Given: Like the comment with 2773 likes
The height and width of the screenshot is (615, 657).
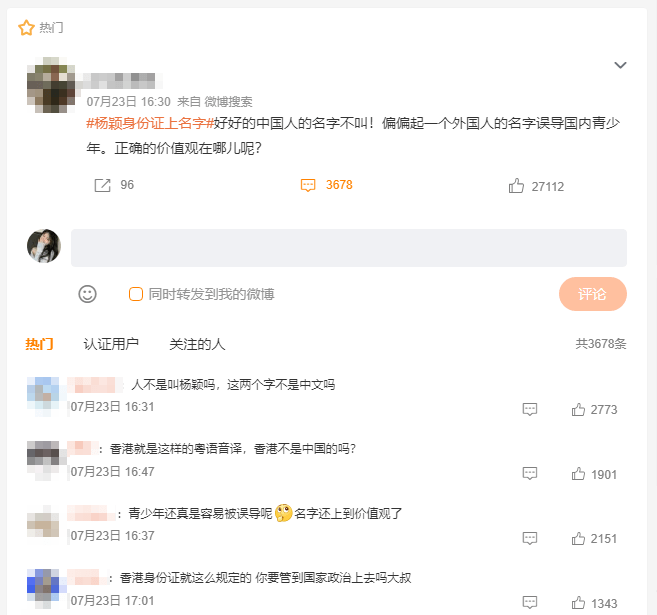Looking at the screenshot, I should click(578, 410).
